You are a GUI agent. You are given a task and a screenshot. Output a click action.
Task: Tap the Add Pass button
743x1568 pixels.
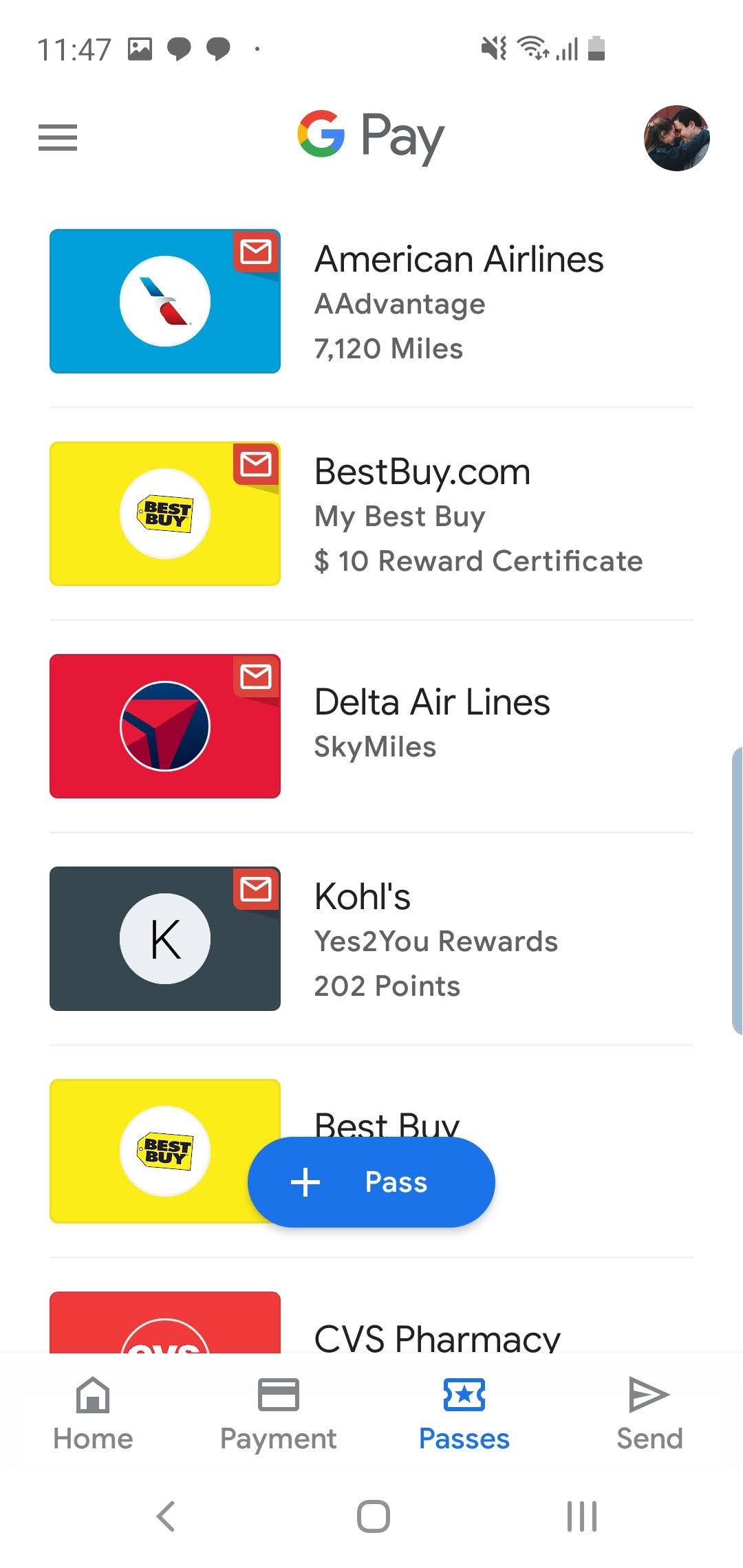(x=371, y=1182)
